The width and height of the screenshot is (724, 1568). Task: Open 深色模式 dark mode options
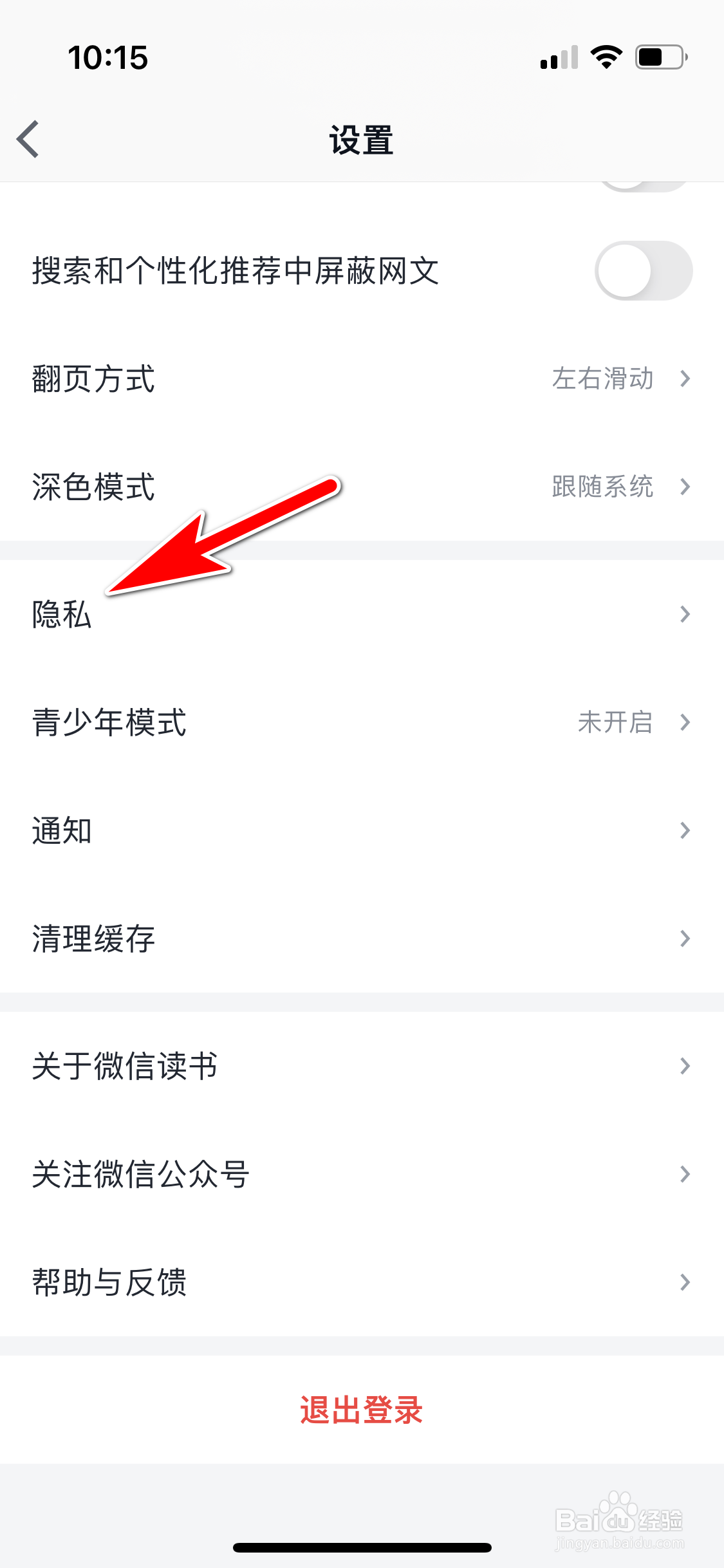click(362, 488)
